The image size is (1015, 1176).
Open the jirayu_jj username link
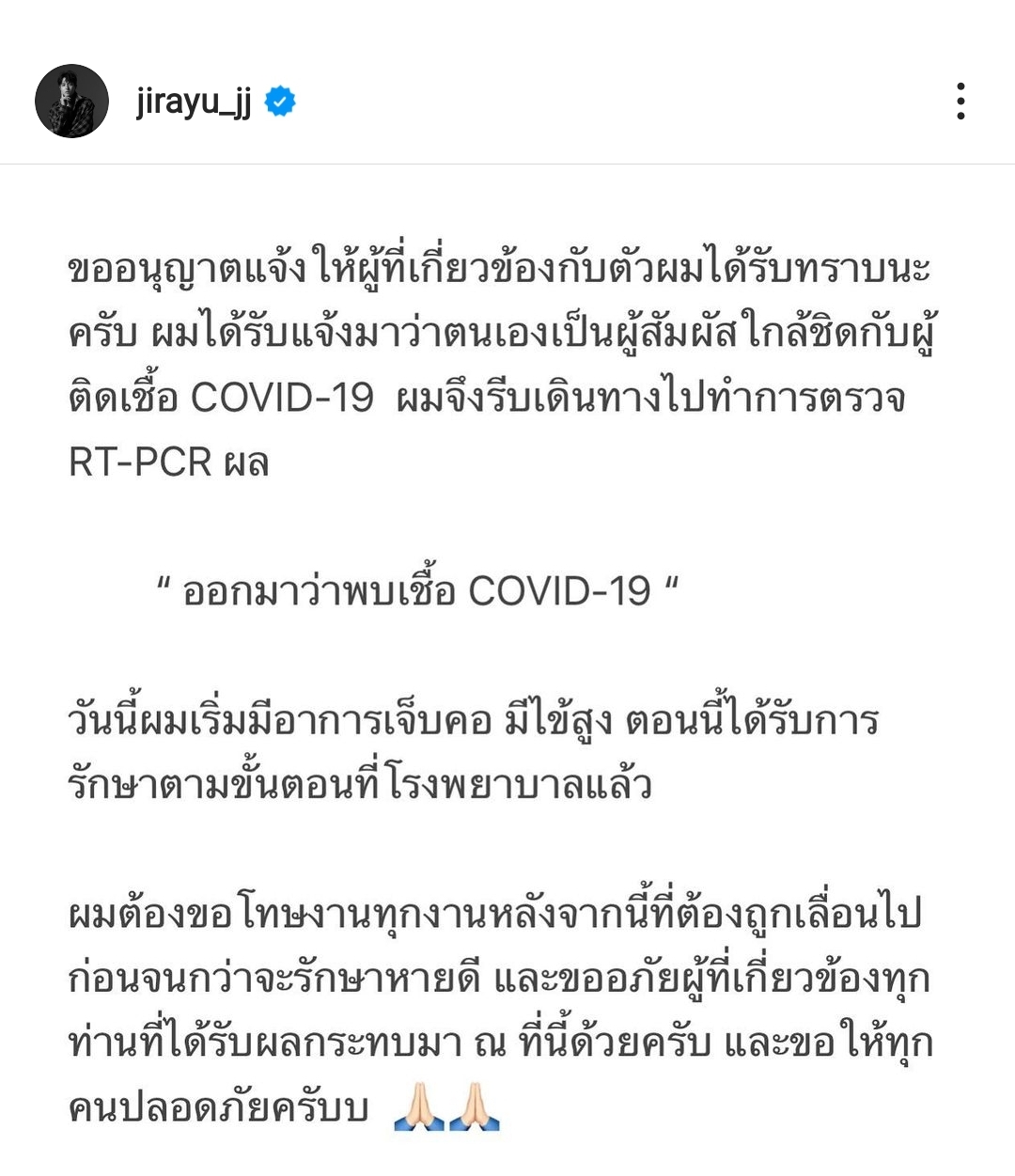194,101
